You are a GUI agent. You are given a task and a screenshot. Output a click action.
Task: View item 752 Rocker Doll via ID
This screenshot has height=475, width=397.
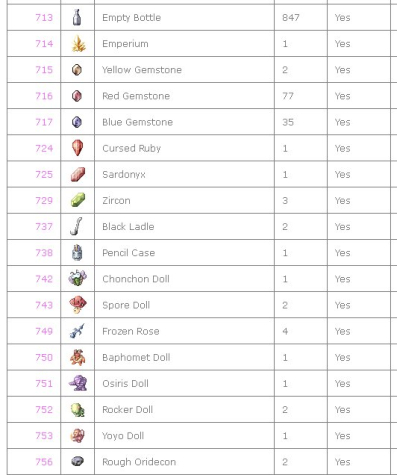tap(44, 409)
